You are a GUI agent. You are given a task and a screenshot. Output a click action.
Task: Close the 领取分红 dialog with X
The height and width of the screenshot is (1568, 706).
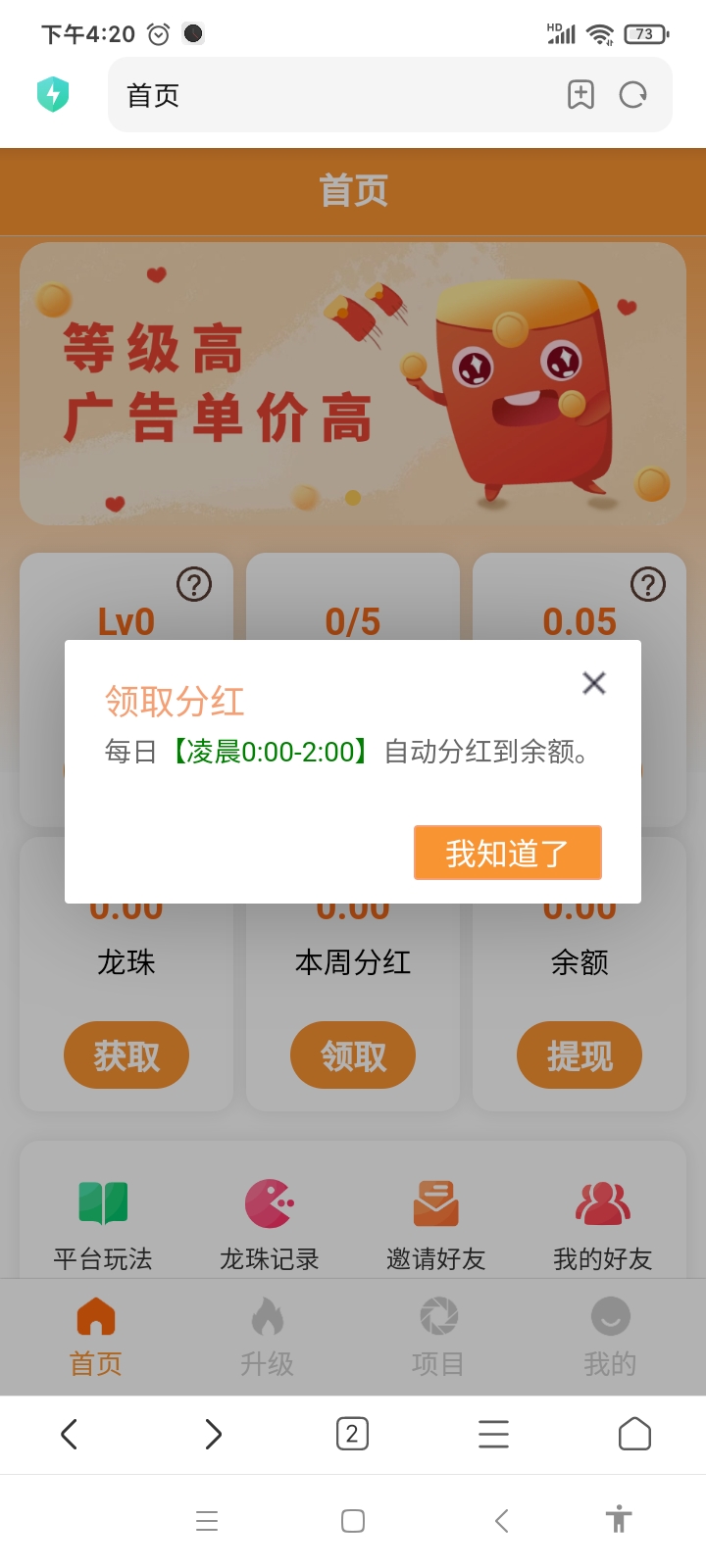click(x=594, y=683)
